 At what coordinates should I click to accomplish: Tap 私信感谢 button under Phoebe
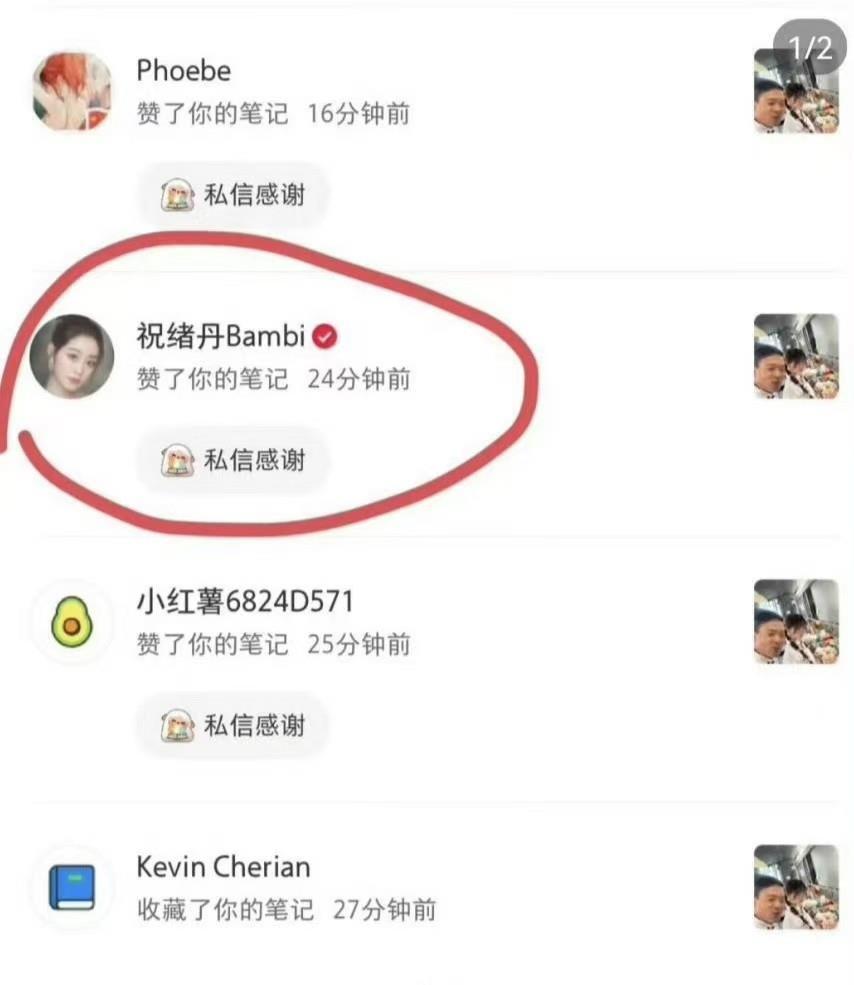pyautogui.click(x=233, y=195)
